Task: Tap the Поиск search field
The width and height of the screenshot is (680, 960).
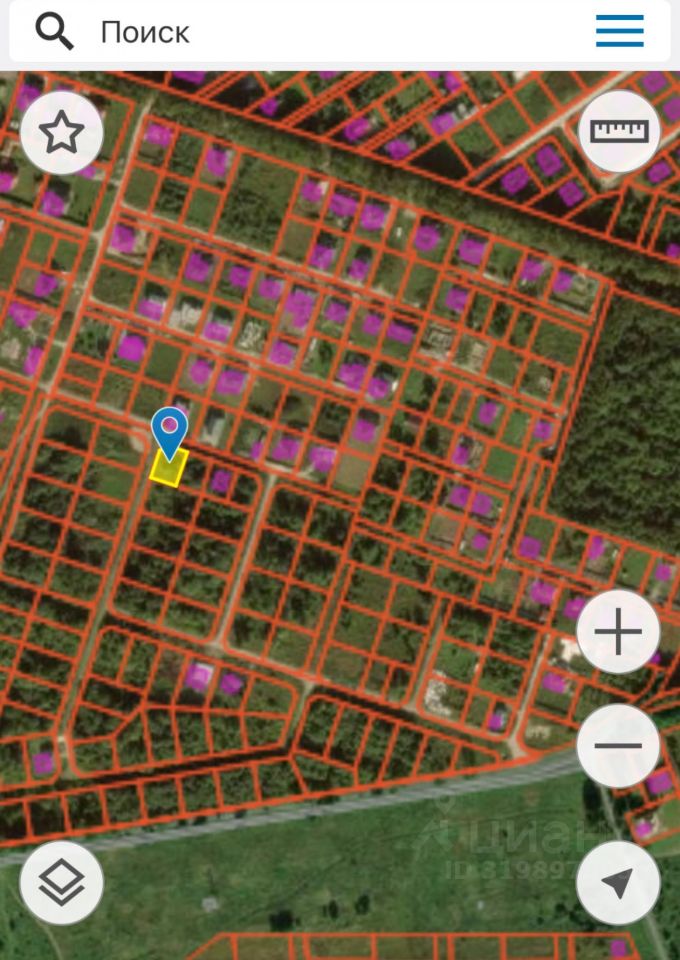Action: pos(300,32)
